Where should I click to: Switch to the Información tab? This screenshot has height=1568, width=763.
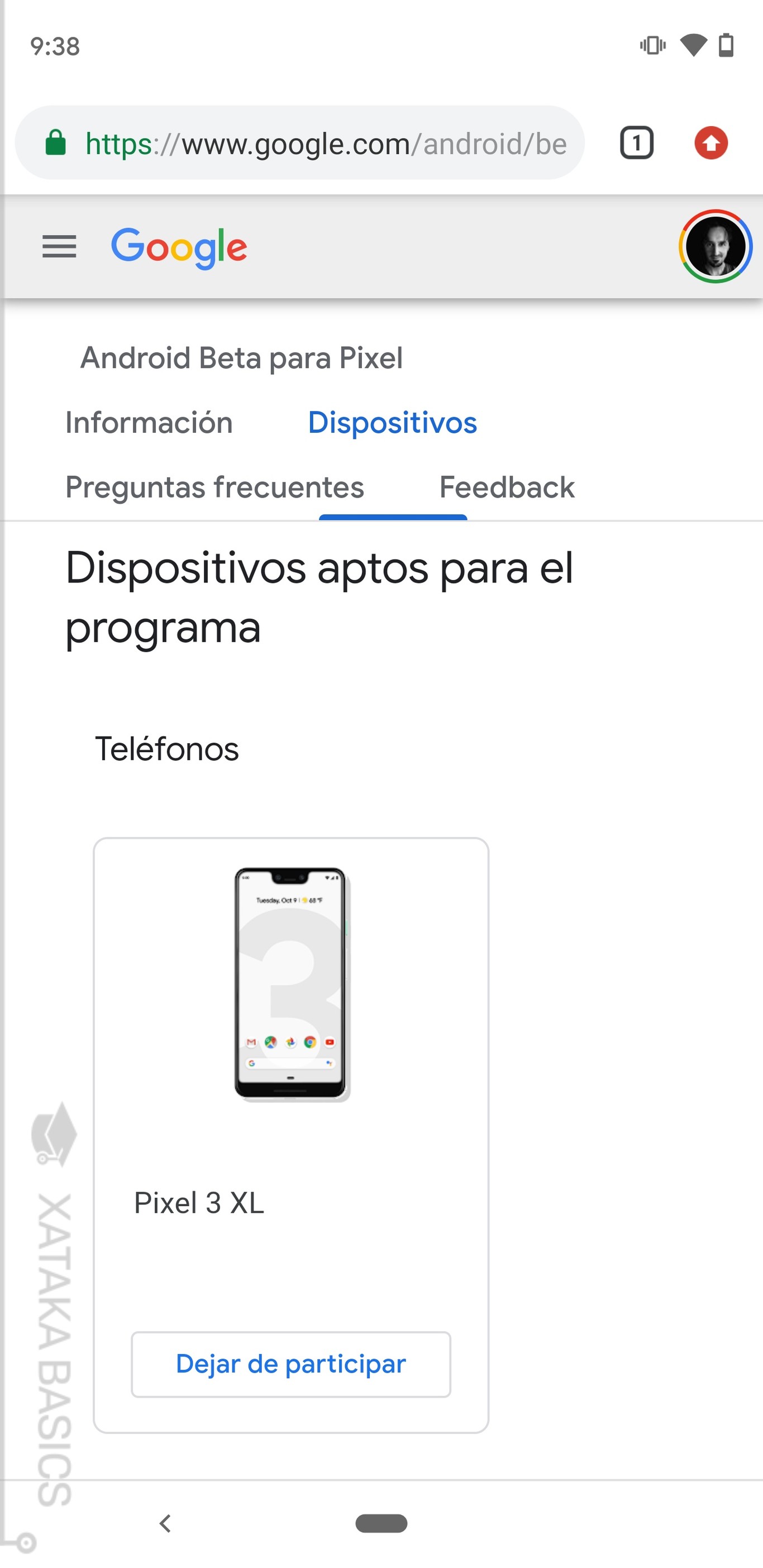(149, 423)
